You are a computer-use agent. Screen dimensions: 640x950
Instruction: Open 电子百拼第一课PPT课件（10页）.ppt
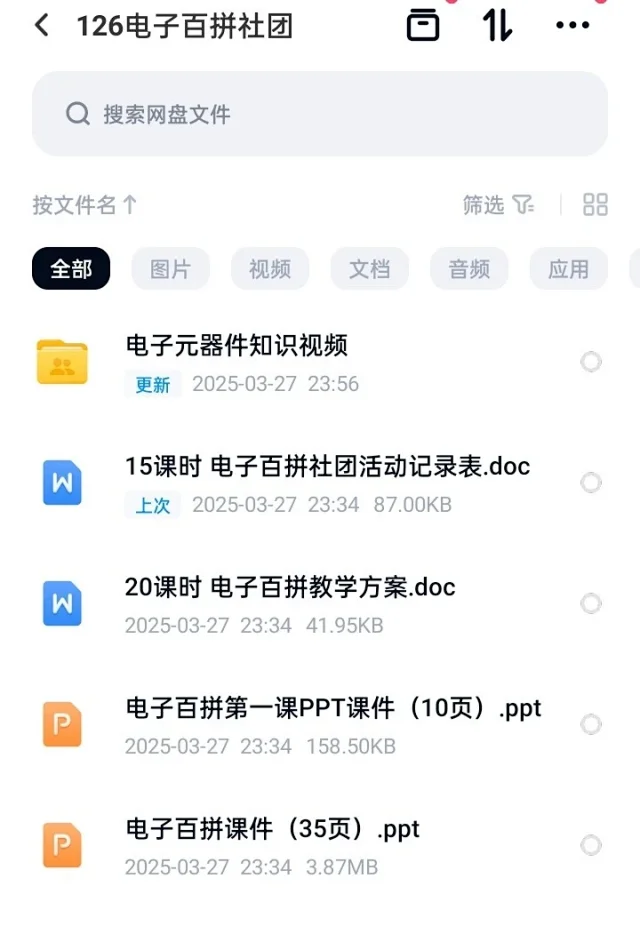pos(333,709)
